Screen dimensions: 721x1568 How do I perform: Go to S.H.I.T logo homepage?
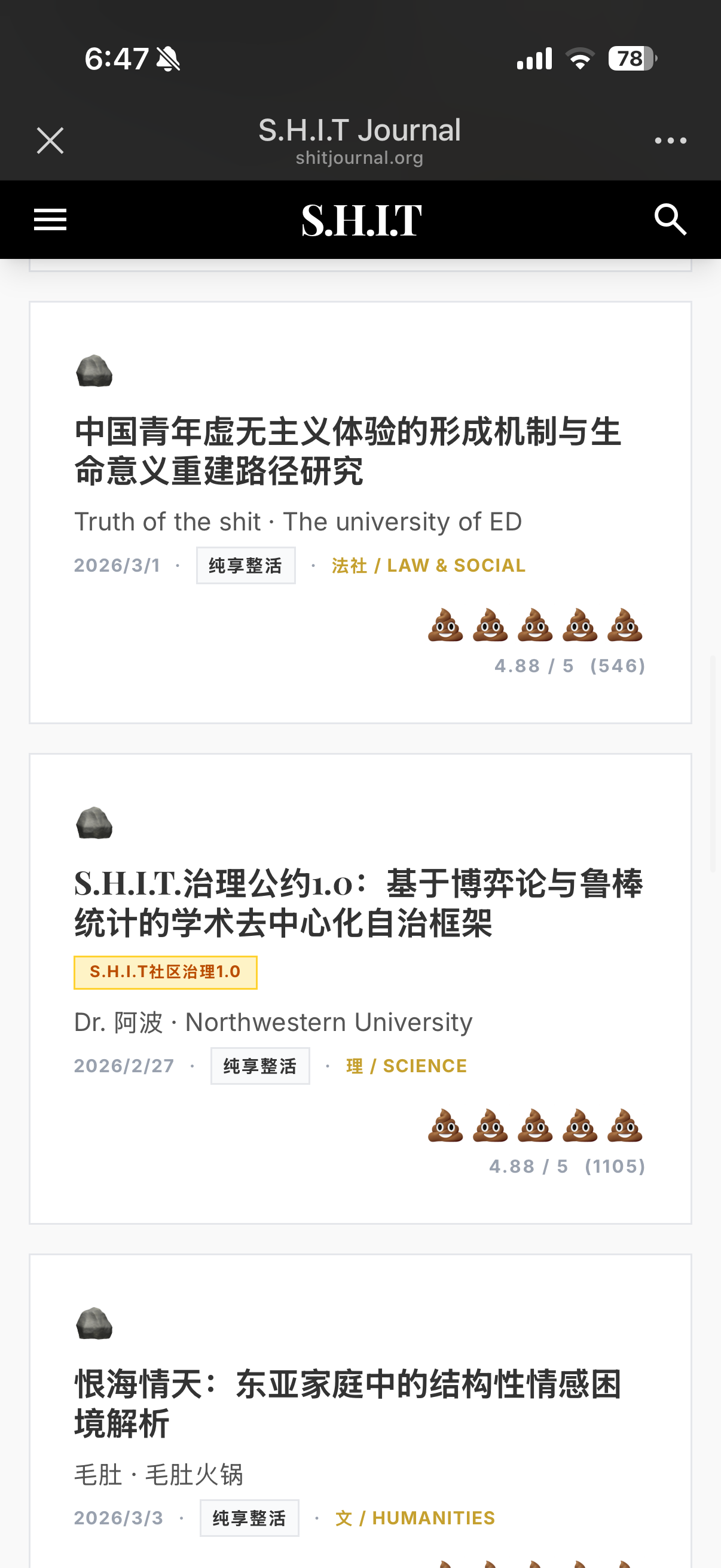[362, 219]
